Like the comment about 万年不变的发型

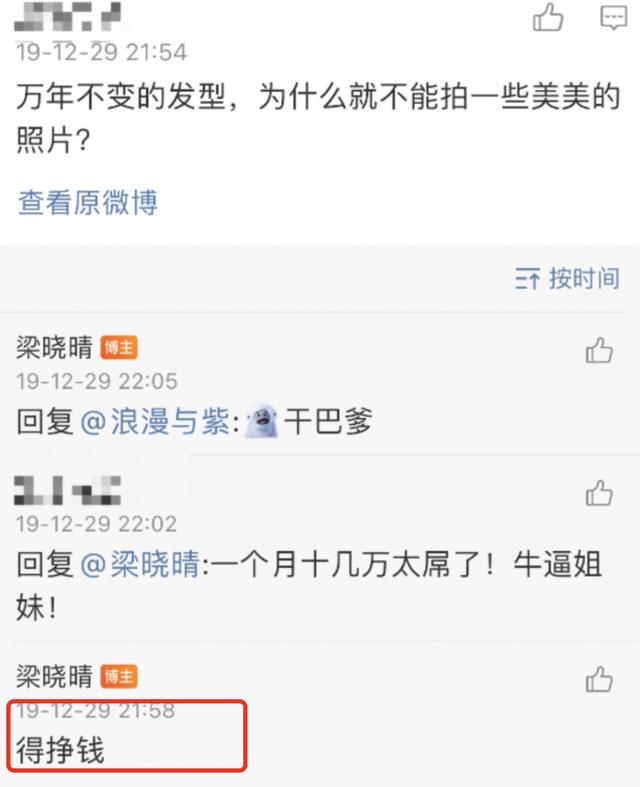(x=548, y=17)
